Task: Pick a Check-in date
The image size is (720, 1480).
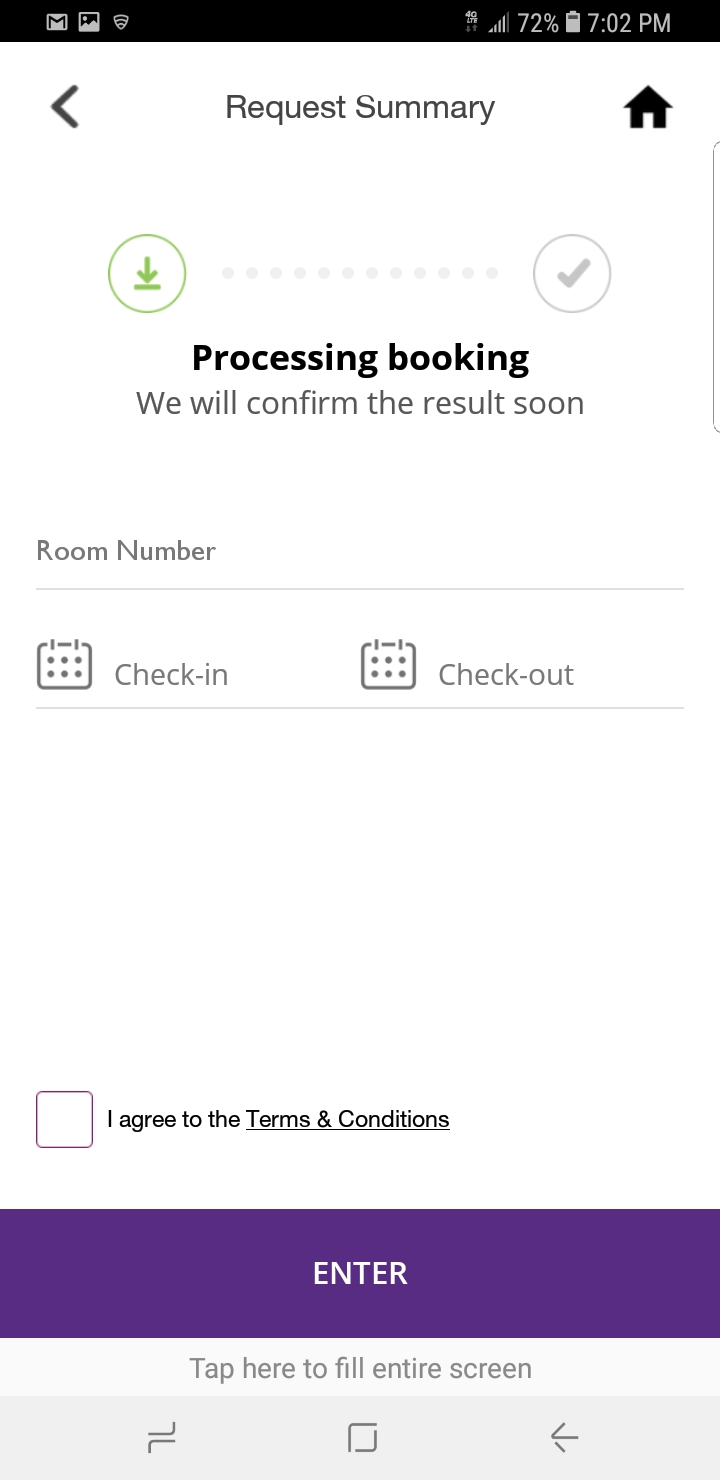Action: click(x=198, y=667)
